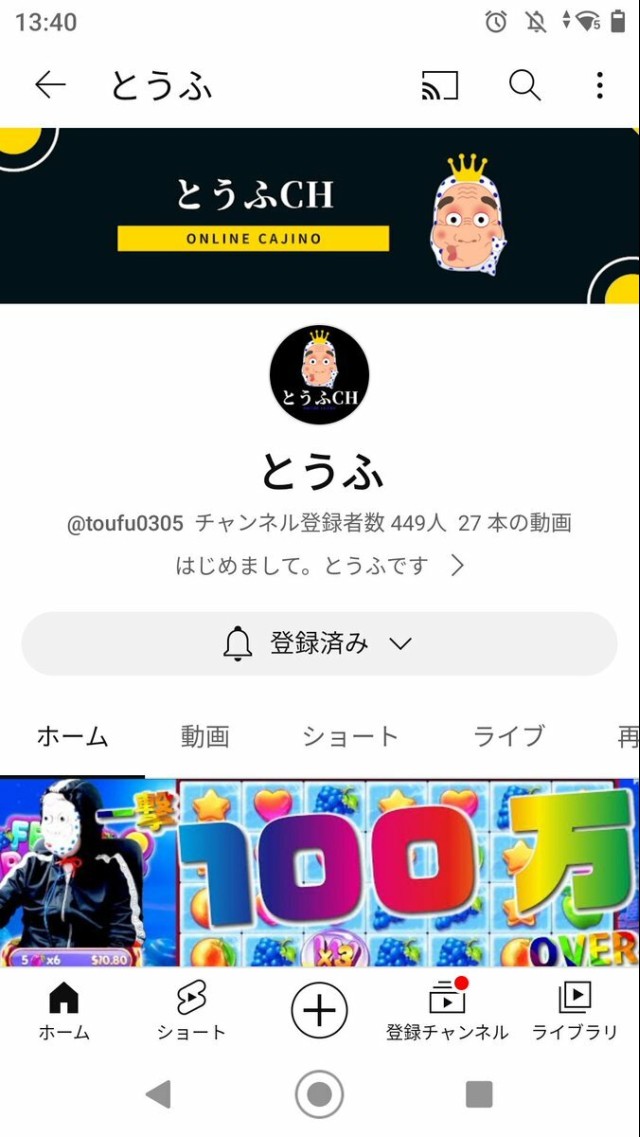Tap the system recent apps button
The image size is (640, 1137).
(x=479, y=1095)
